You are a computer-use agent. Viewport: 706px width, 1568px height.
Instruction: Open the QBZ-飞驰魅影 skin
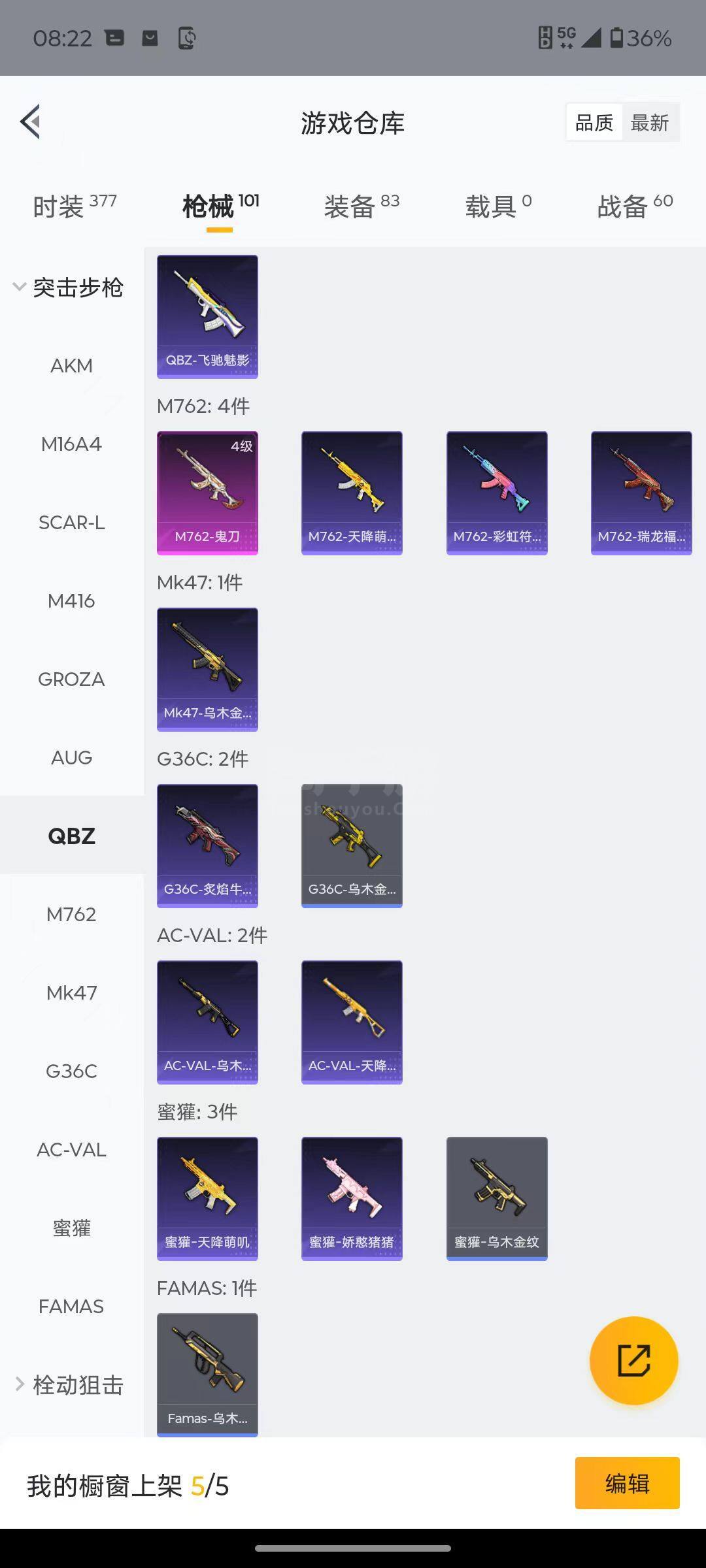207,317
